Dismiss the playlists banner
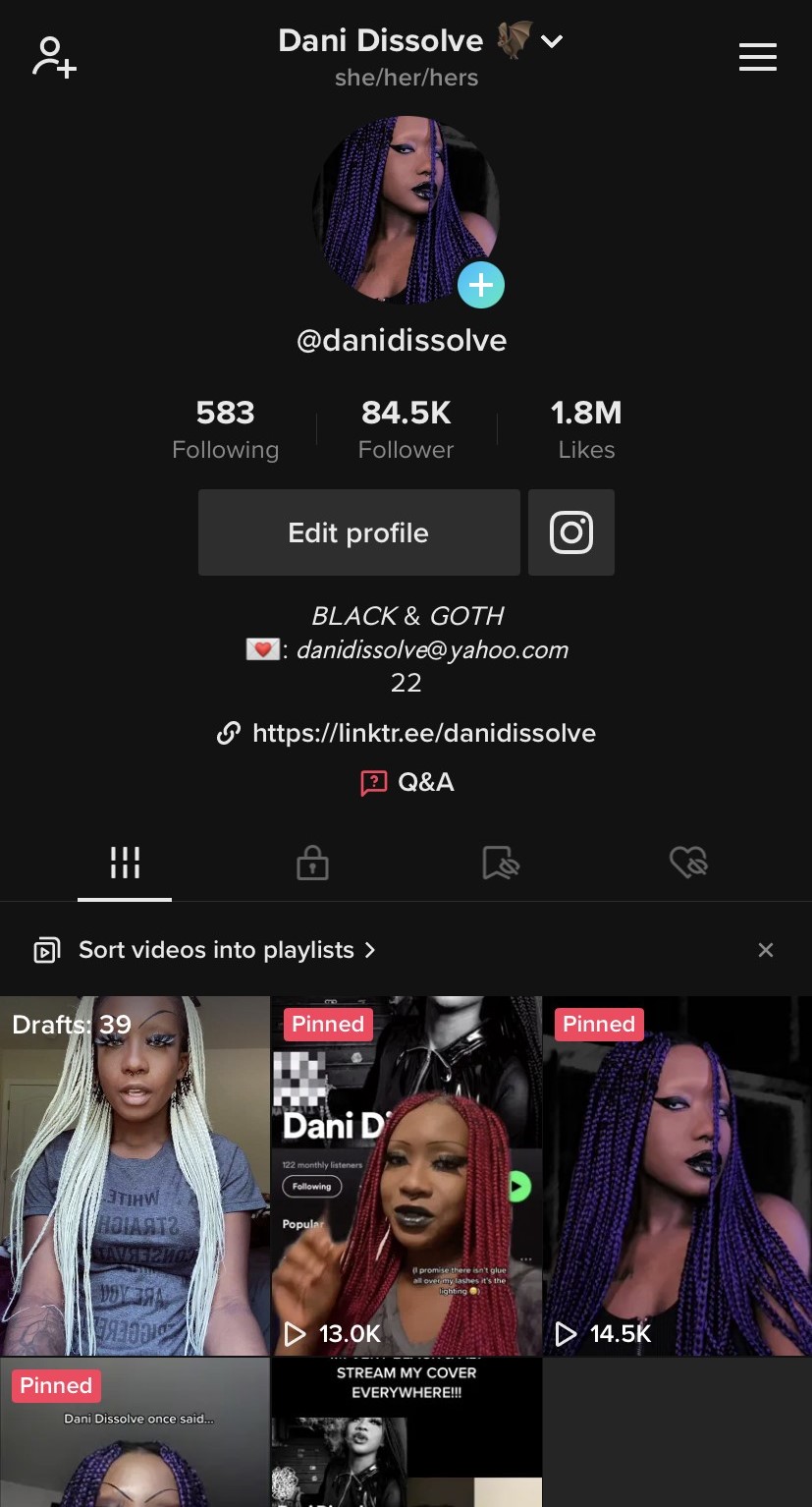The height and width of the screenshot is (1507, 812). (766, 950)
